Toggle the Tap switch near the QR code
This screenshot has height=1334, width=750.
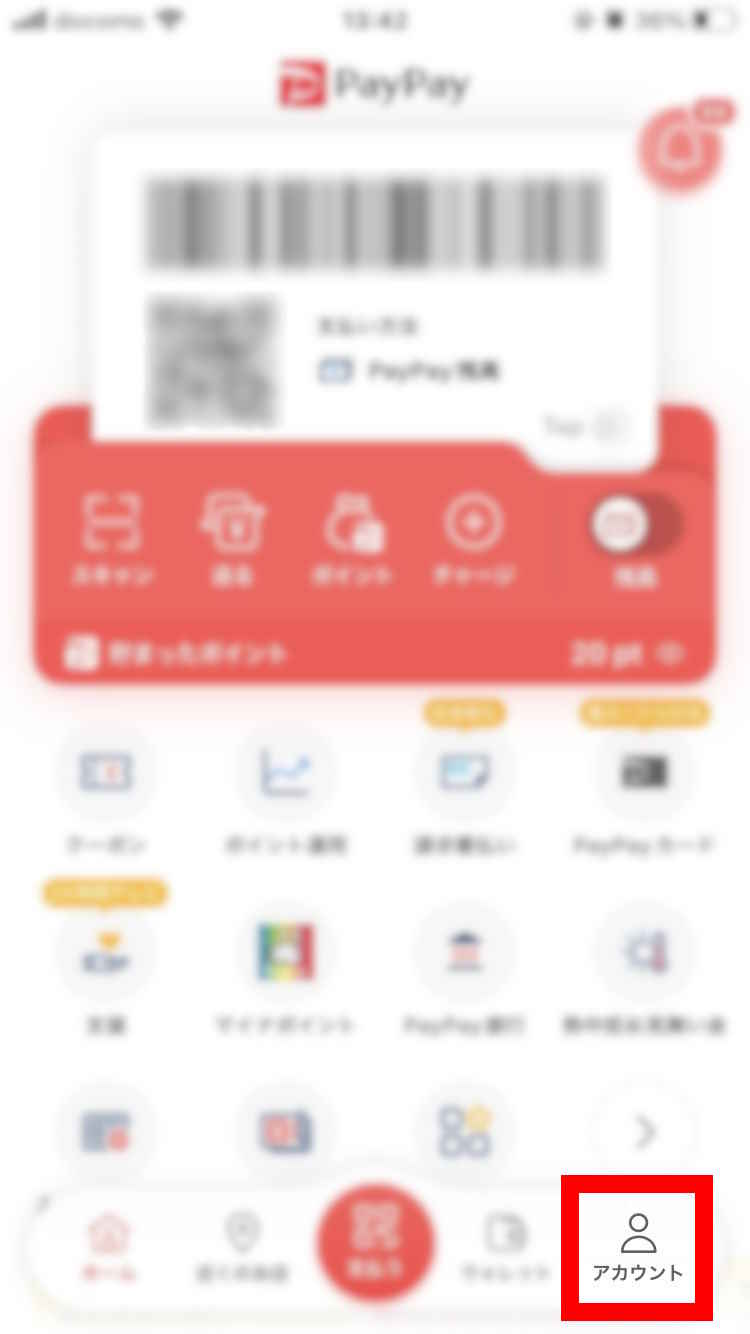(611, 426)
